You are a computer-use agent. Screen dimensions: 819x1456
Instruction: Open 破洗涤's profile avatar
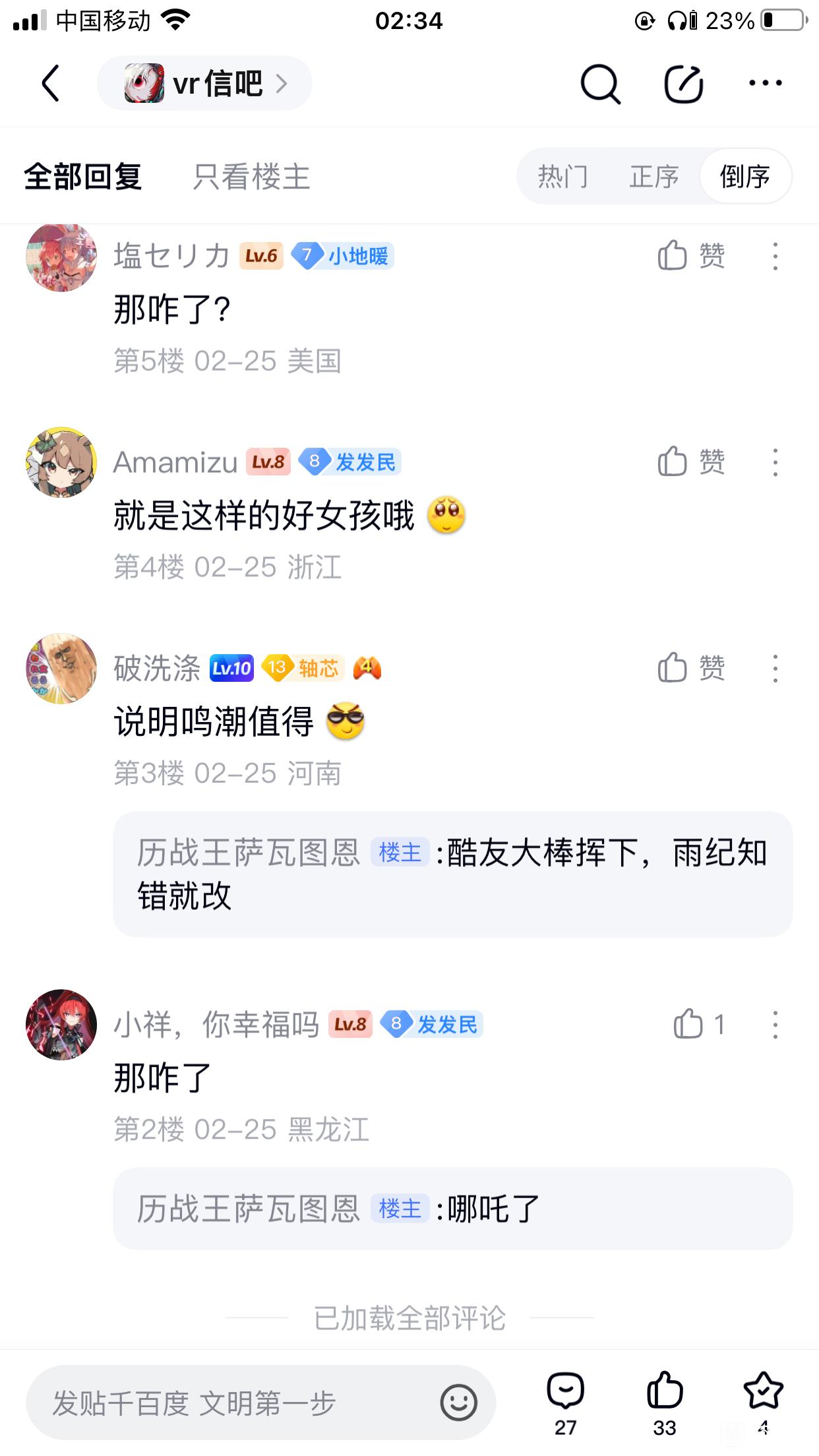point(61,669)
